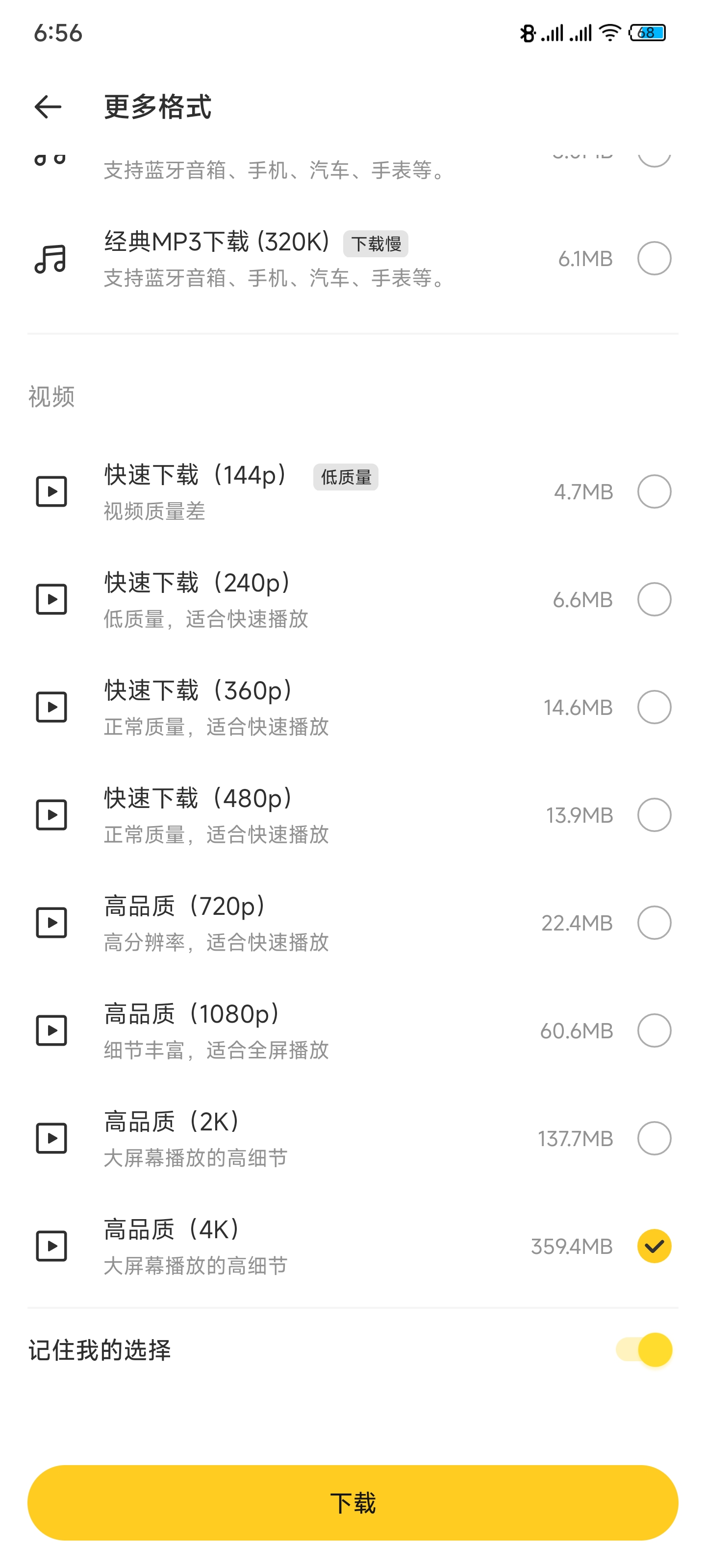Pick 快速下载 (360p) at 14.6MB
The width and height of the screenshot is (706, 1568).
654,707
